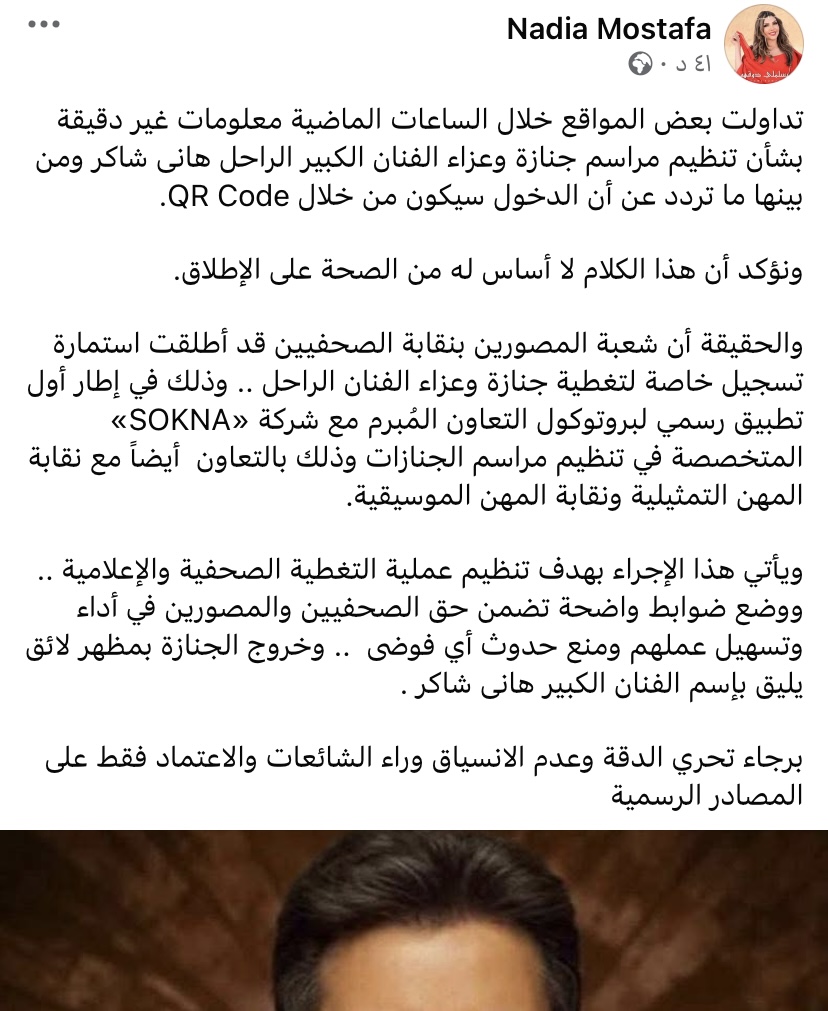This screenshot has height=1011, width=828.
Task: Open the post's three-dot options menu
Action: 44,25
